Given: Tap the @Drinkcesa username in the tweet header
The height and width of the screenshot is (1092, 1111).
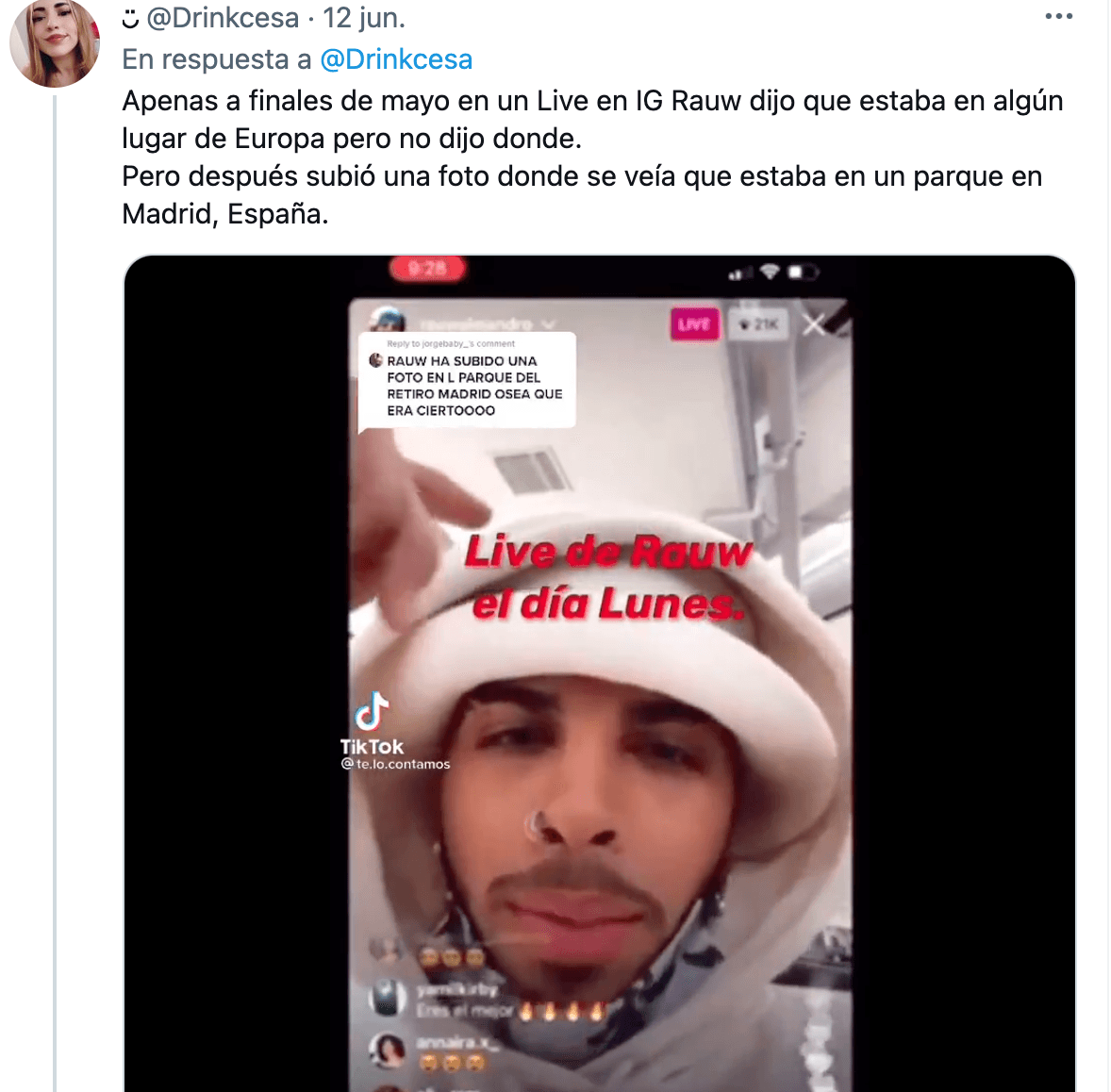Looking at the screenshot, I should coord(223,17).
